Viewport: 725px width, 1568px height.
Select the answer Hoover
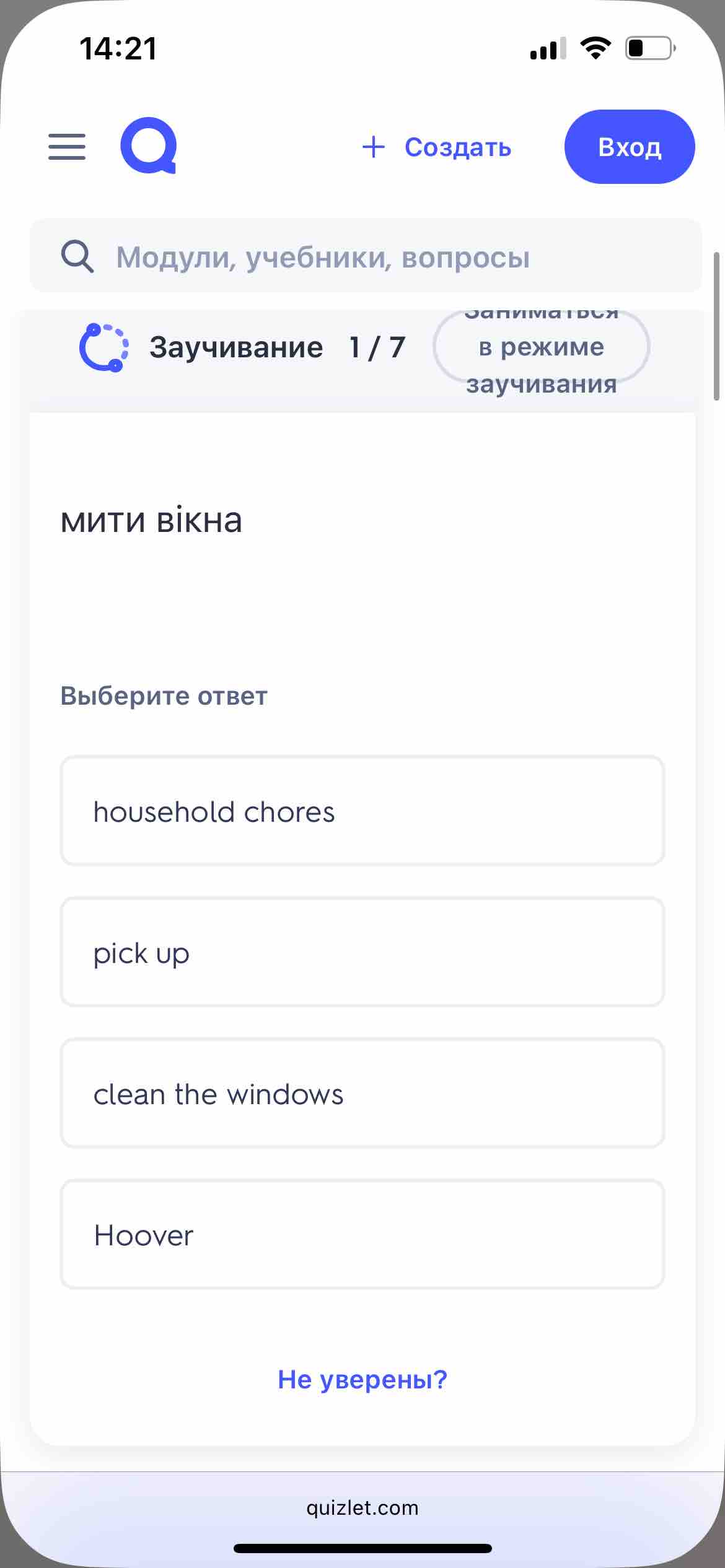[x=362, y=1234]
